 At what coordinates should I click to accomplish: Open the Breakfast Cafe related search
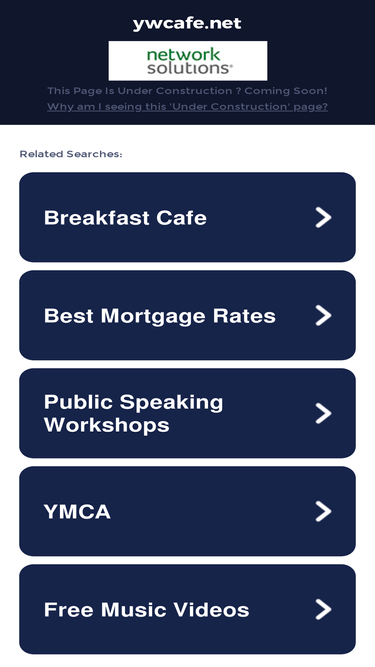(188, 217)
